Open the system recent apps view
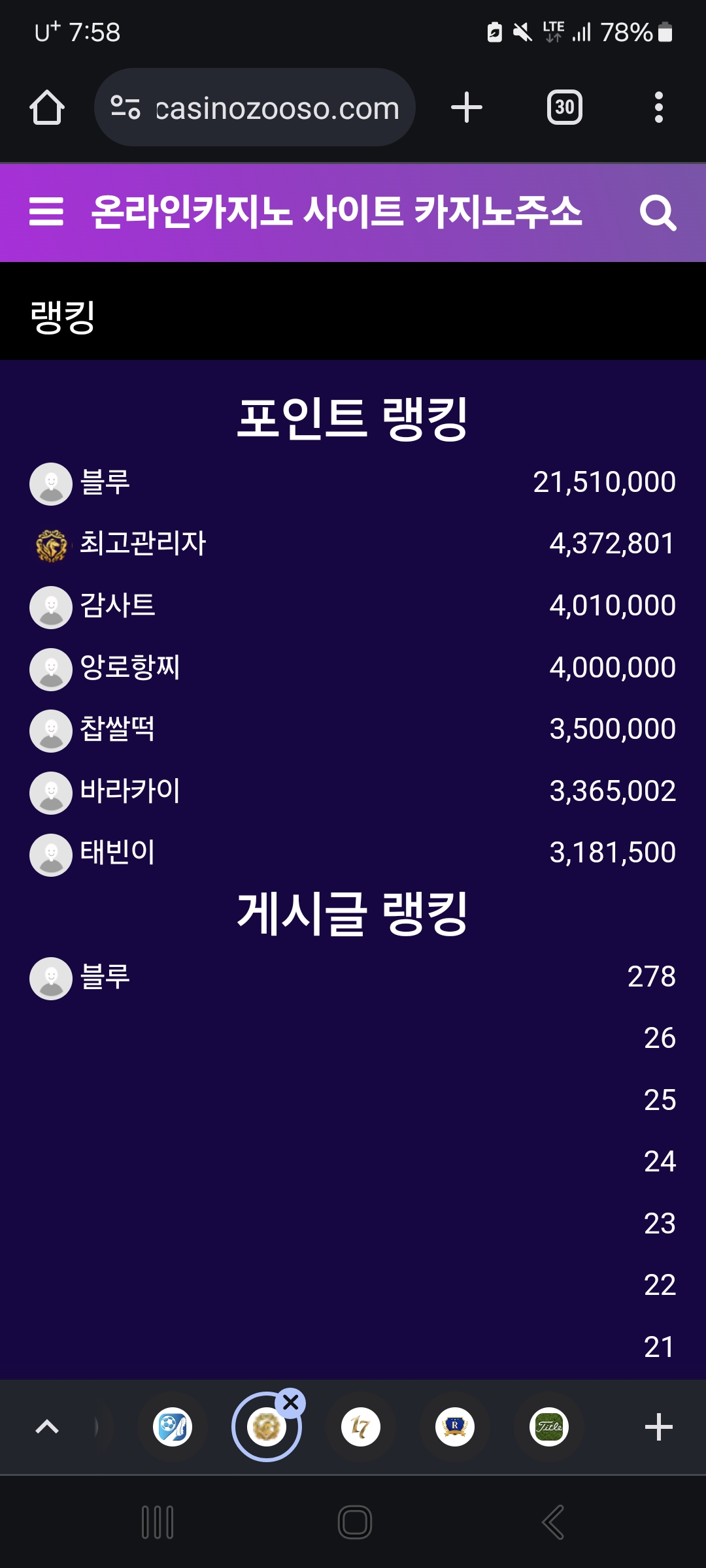Viewport: 706px width, 1568px height. (x=158, y=1522)
